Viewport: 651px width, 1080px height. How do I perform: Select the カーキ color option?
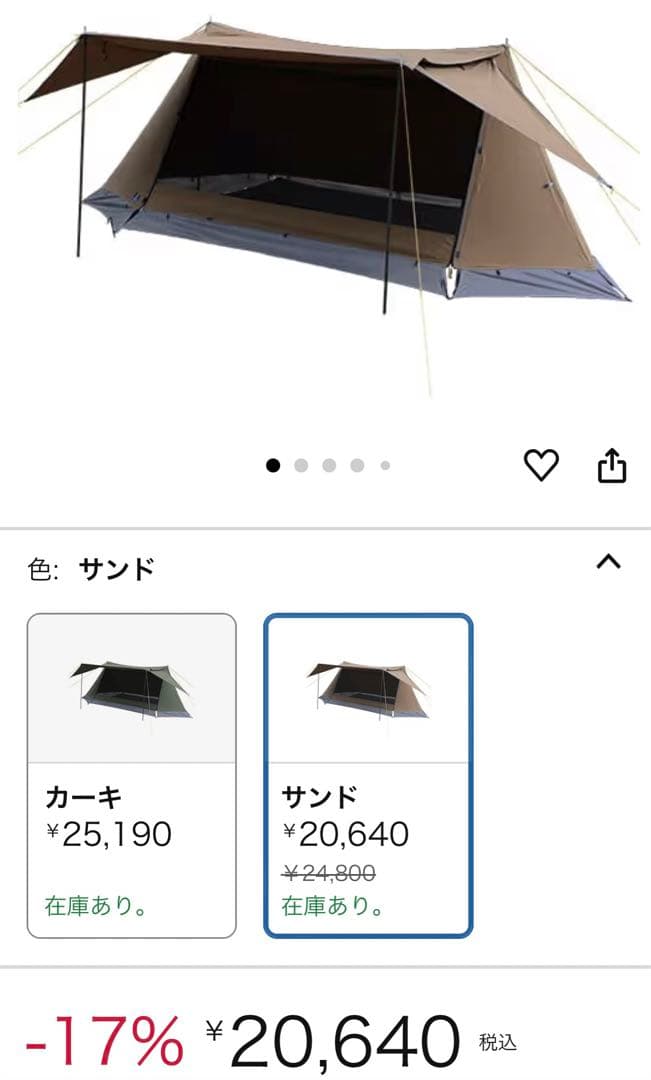(132, 775)
